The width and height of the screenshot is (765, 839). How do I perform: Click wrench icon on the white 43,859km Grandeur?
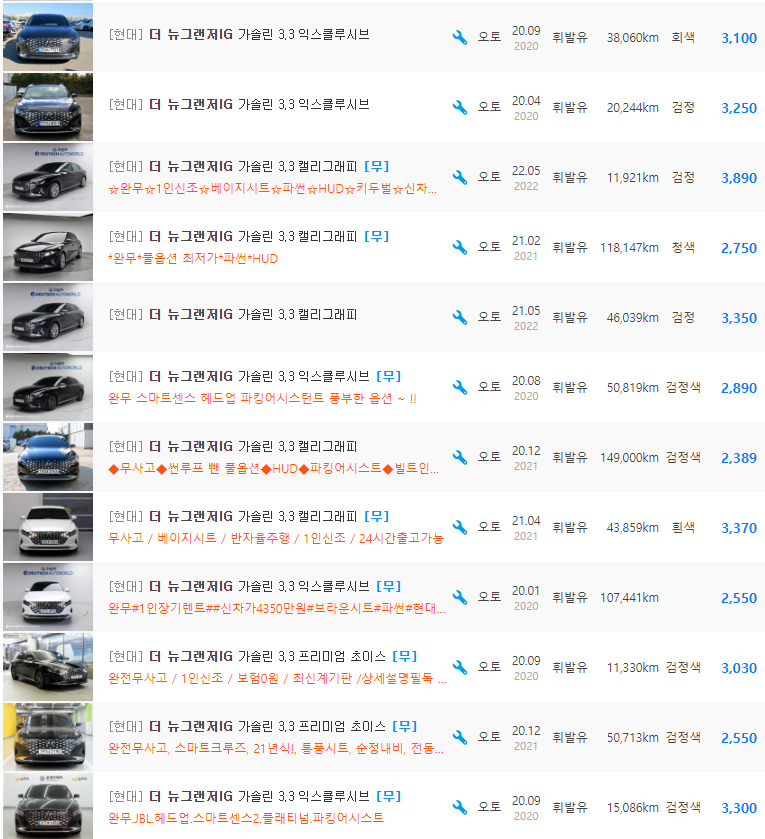(459, 523)
